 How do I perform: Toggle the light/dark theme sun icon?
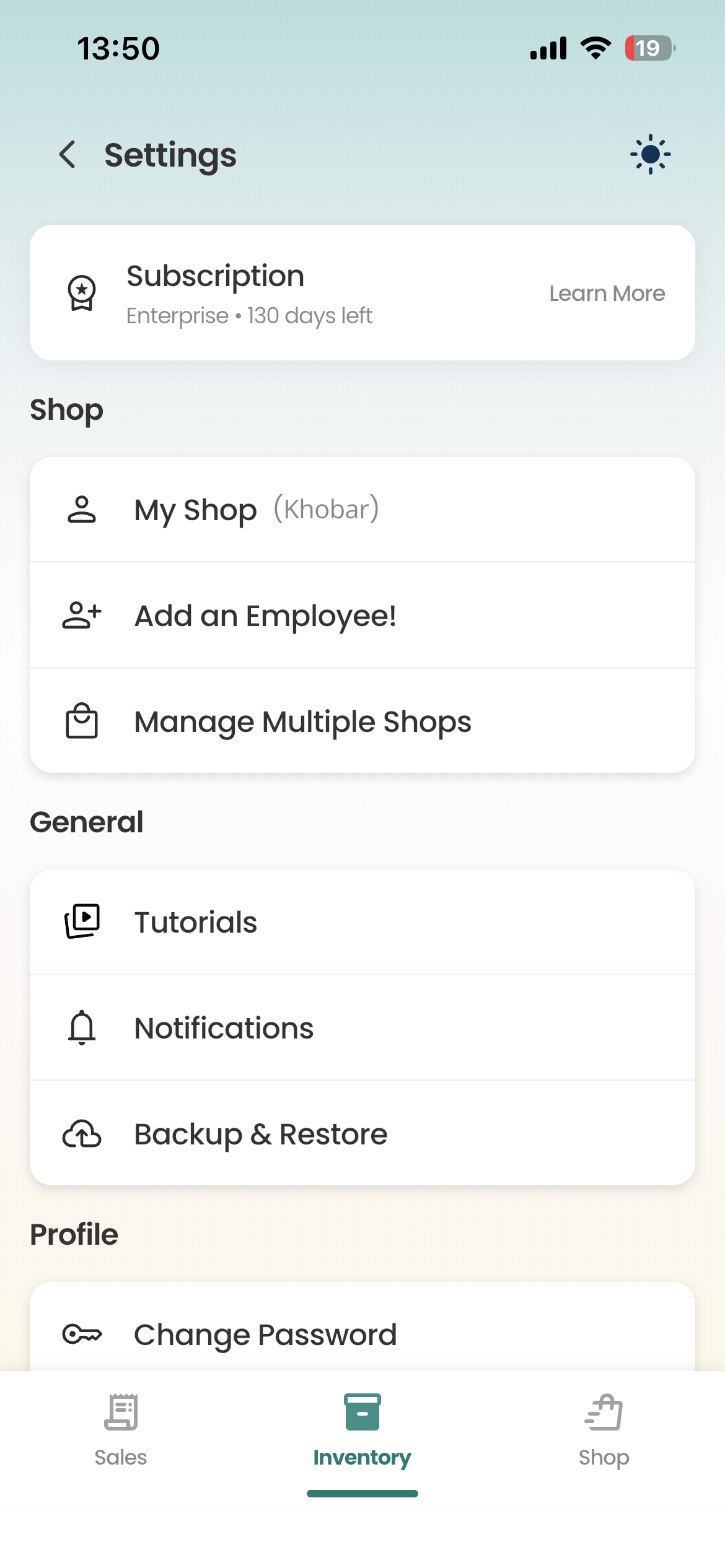tap(650, 154)
